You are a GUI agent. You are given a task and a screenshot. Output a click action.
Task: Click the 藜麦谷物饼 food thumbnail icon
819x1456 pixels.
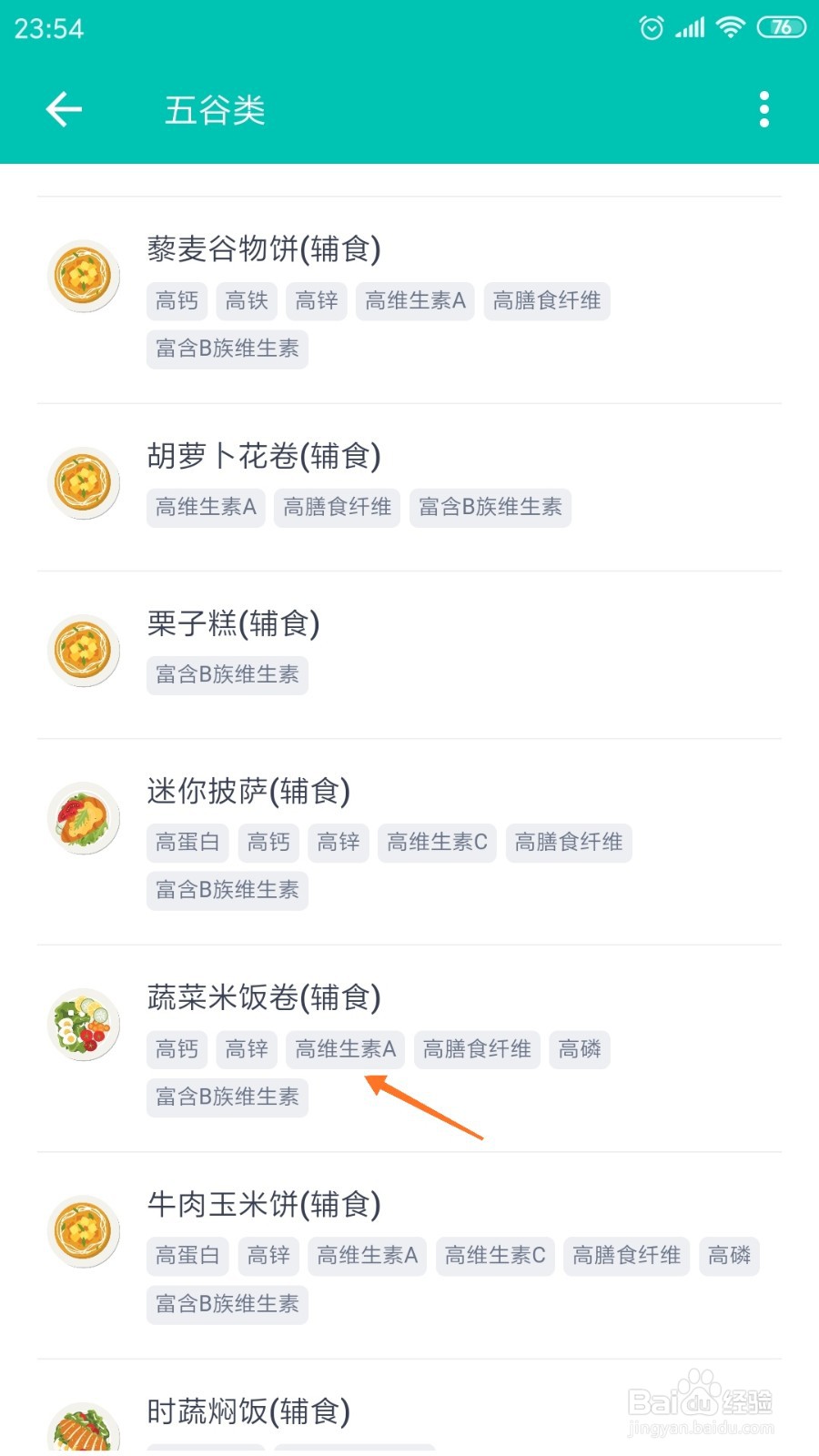[x=83, y=275]
